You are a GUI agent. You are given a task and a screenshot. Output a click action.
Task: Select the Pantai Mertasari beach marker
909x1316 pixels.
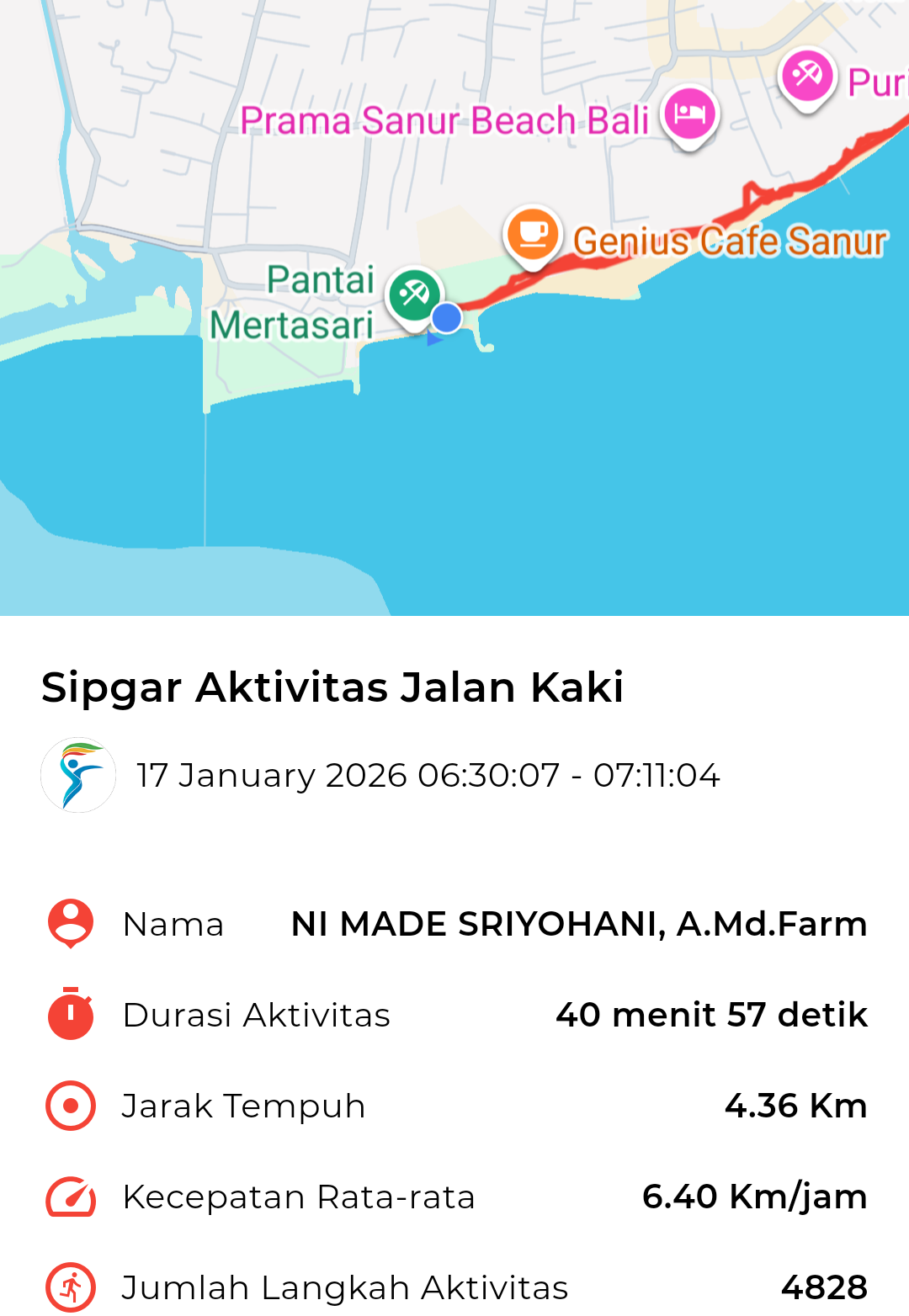414,295
